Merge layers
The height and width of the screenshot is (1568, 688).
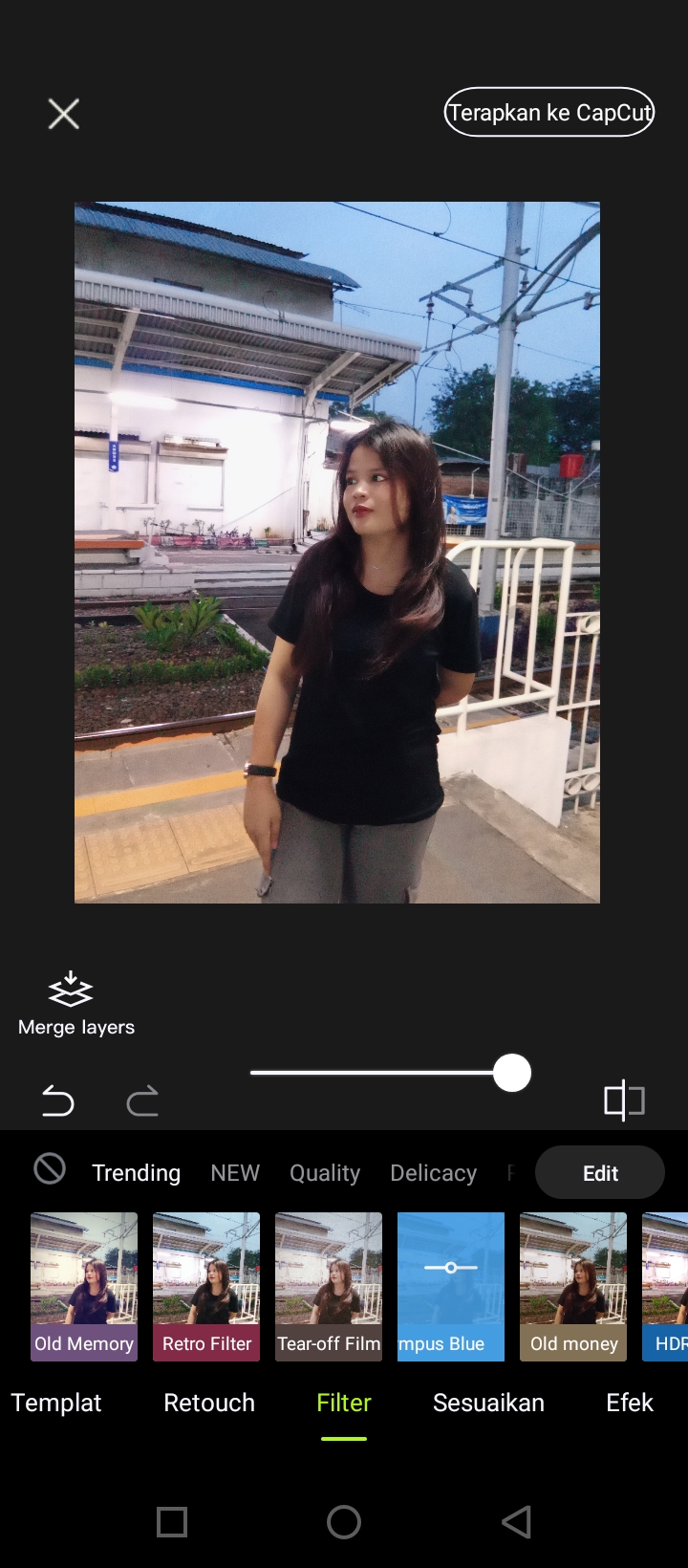76,1004
